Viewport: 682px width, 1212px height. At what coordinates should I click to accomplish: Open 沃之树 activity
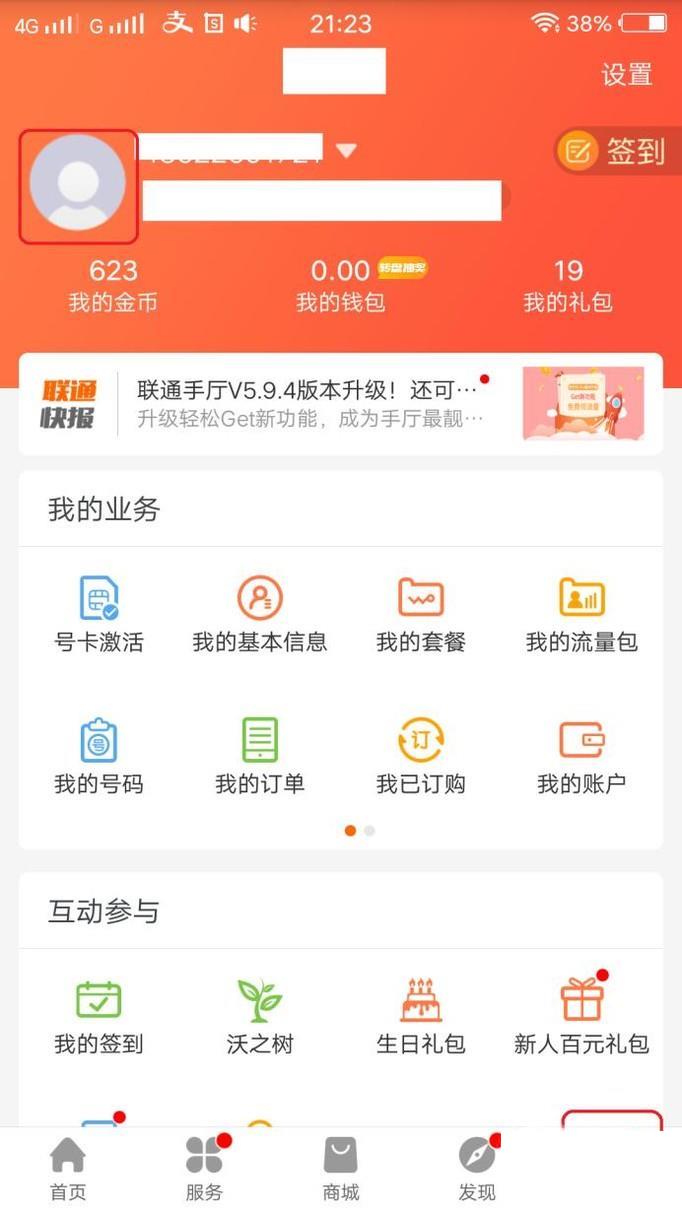point(260,1014)
